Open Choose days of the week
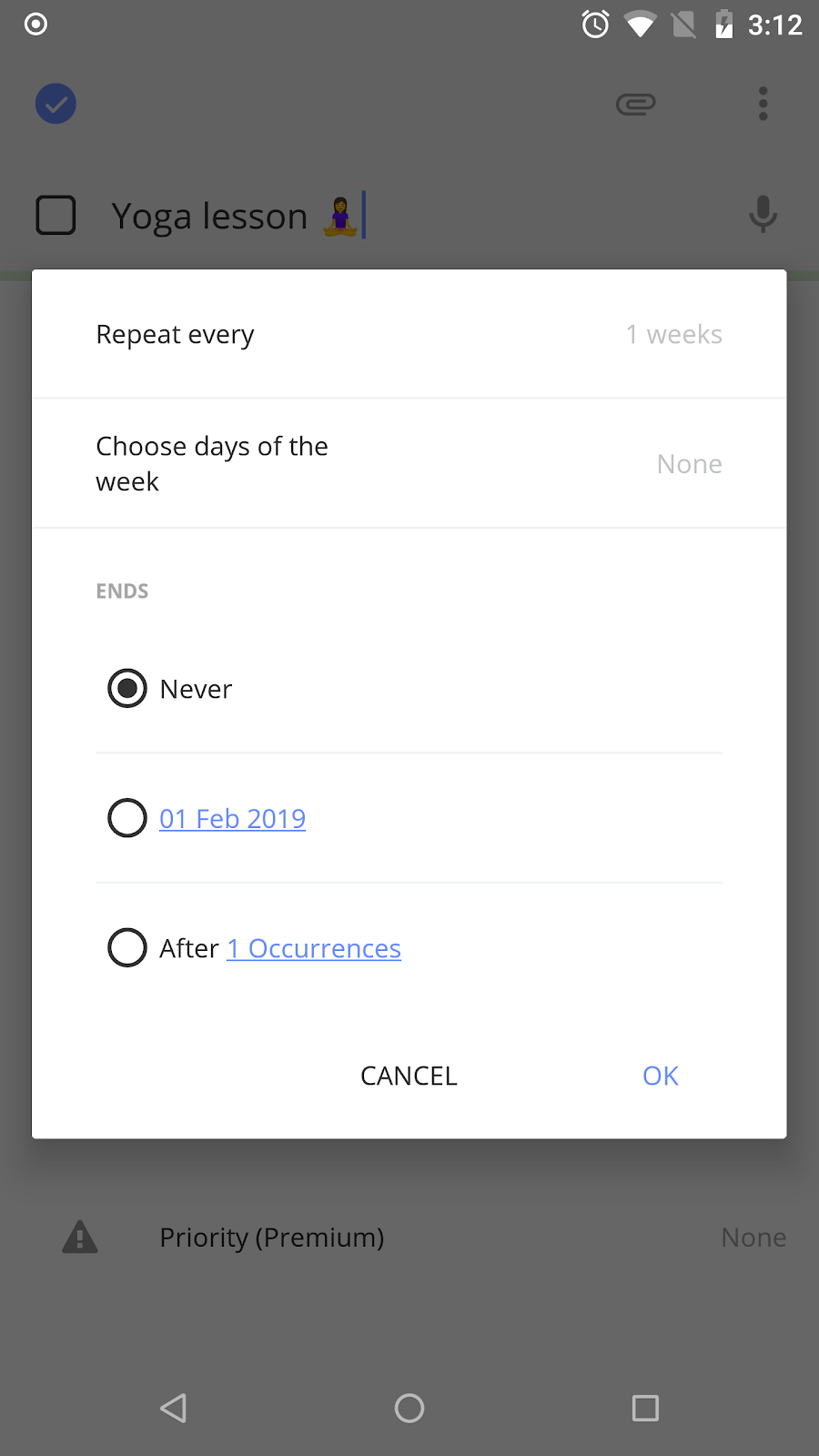Screen dimensions: 819x1456 (x=409, y=463)
